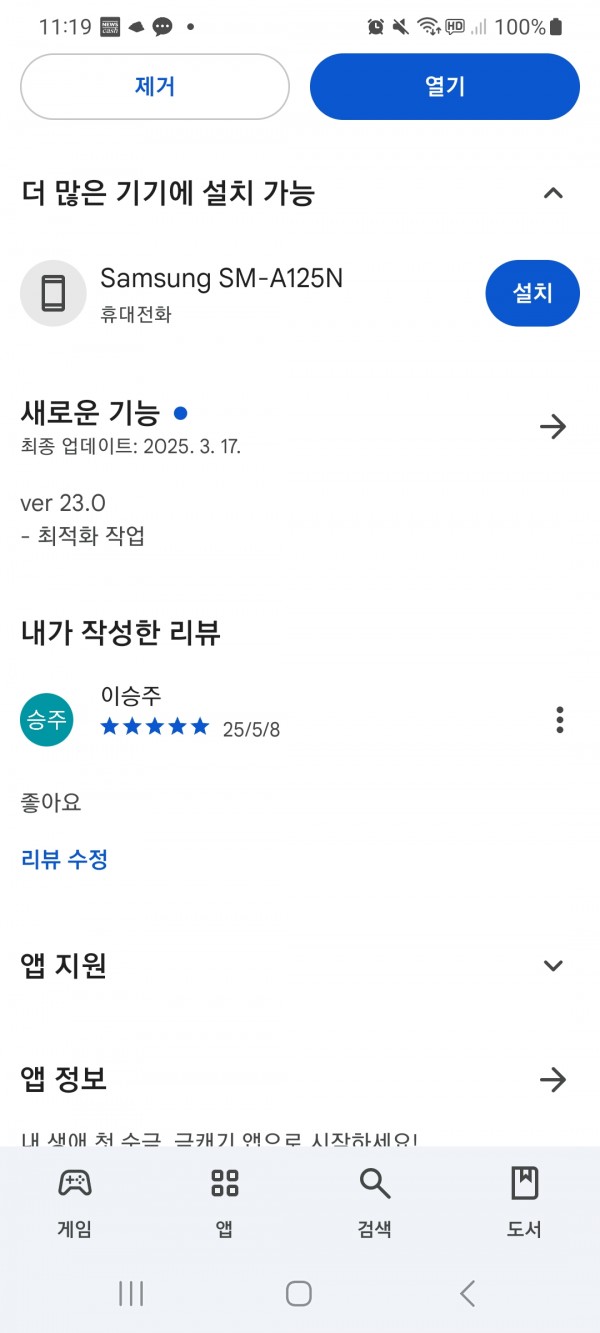Collapse the 더 많은 기기에 설치 가능 section

pyautogui.click(x=553, y=193)
